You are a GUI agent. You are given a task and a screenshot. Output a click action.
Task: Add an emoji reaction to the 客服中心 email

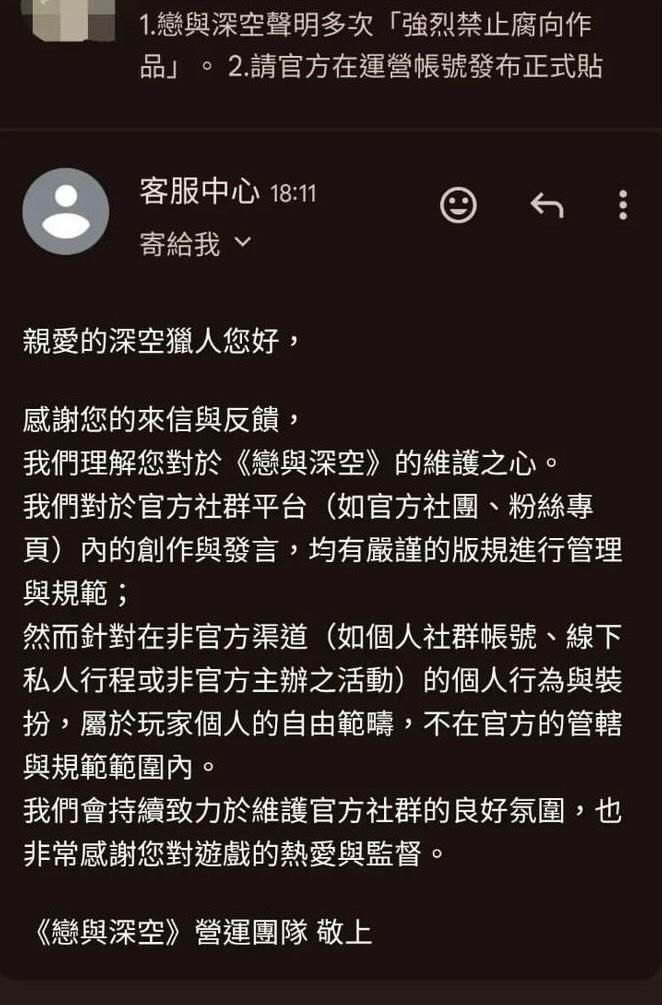pyautogui.click(x=459, y=205)
